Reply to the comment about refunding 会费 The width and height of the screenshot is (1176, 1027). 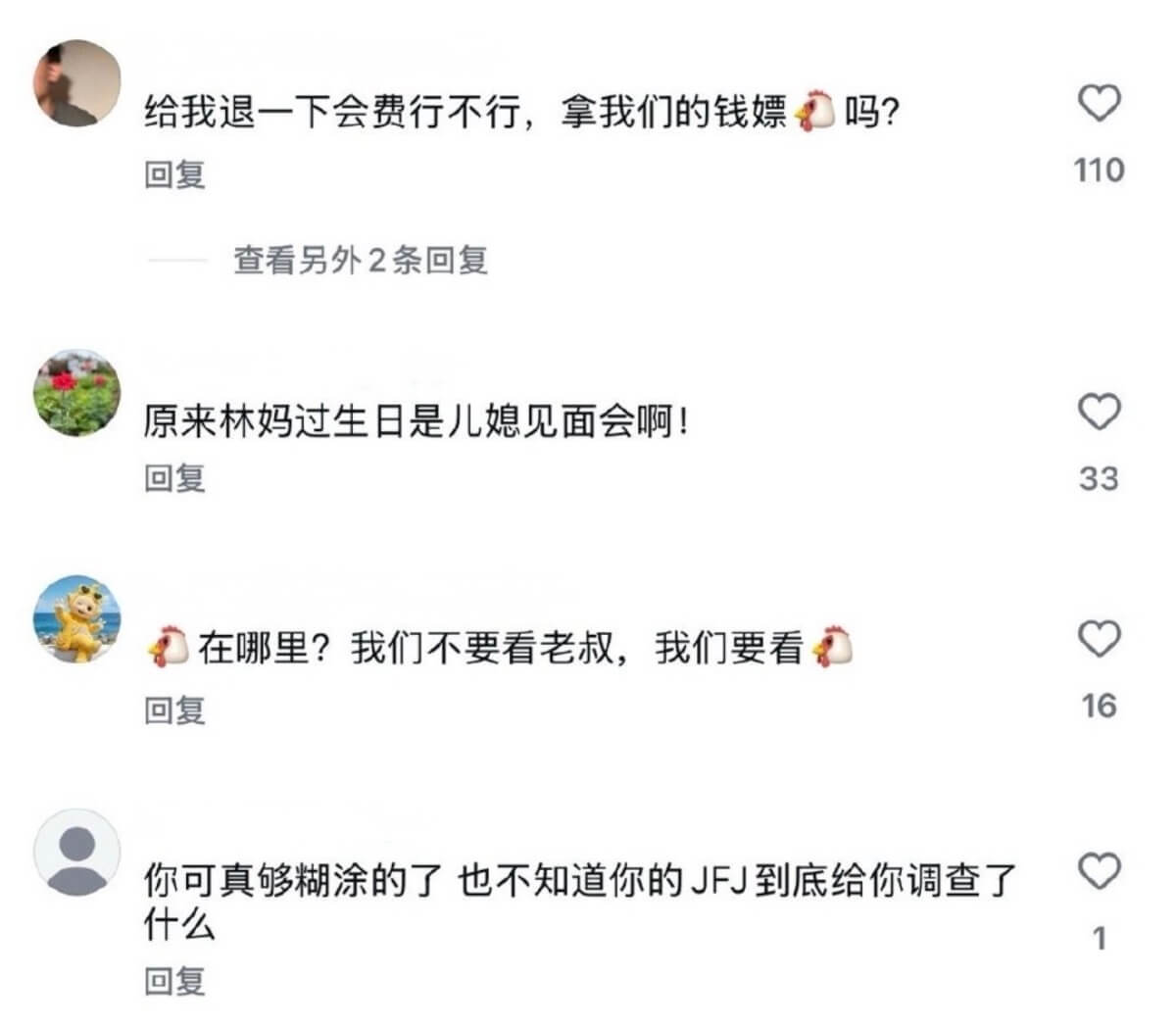click(x=174, y=175)
